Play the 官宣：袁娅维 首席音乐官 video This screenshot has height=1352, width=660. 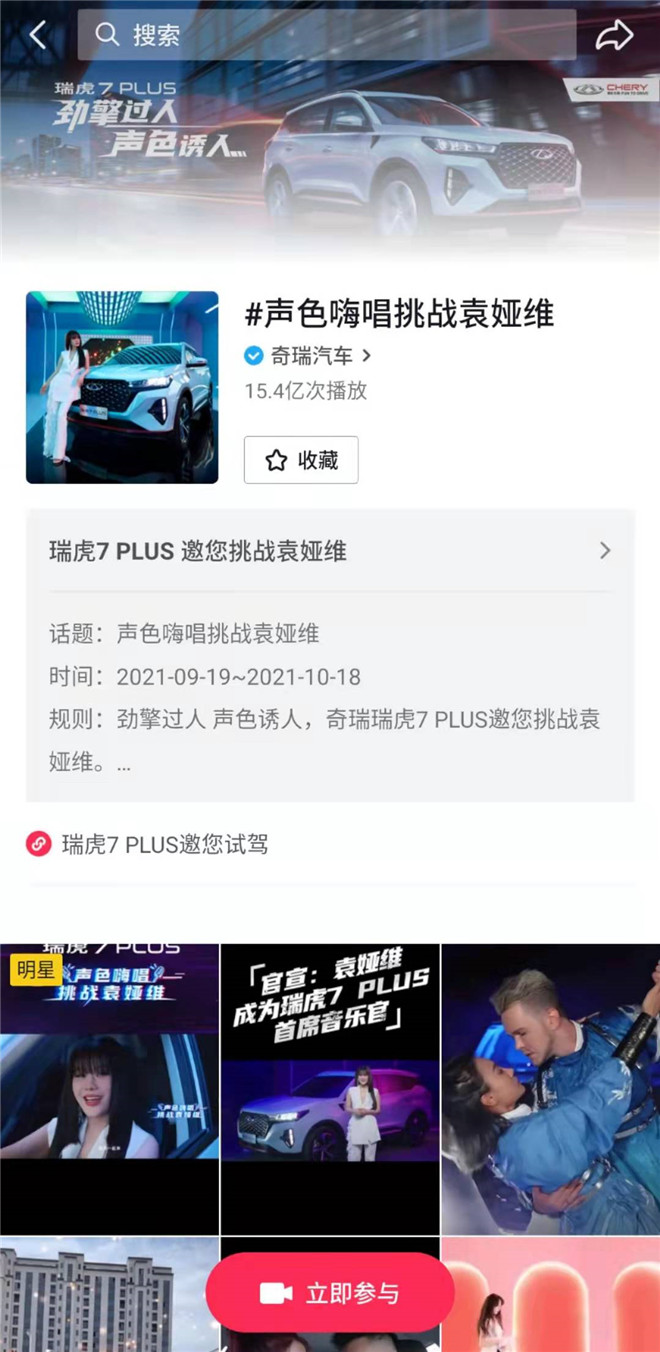pyautogui.click(x=330, y=1088)
